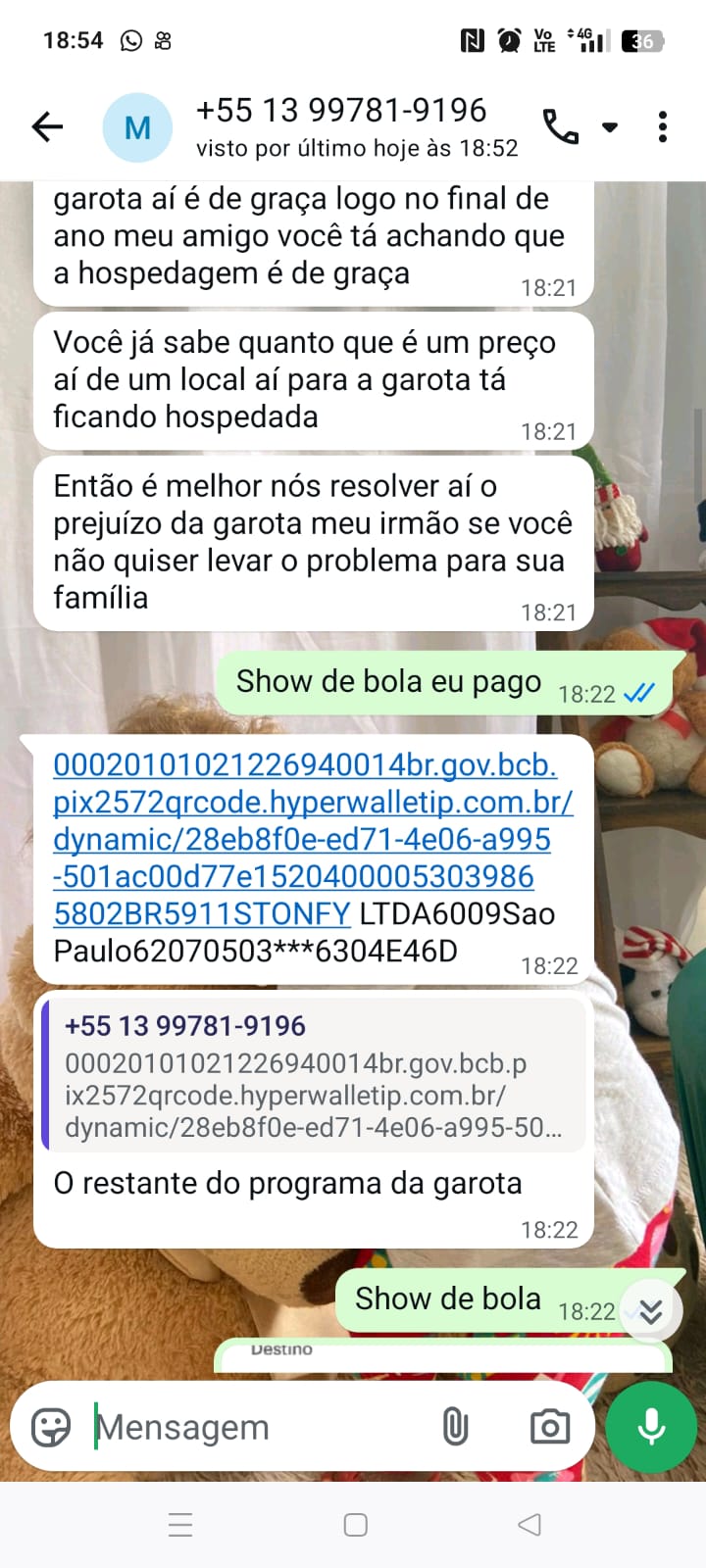Jump to the quoted Pix code message

[314, 1076]
